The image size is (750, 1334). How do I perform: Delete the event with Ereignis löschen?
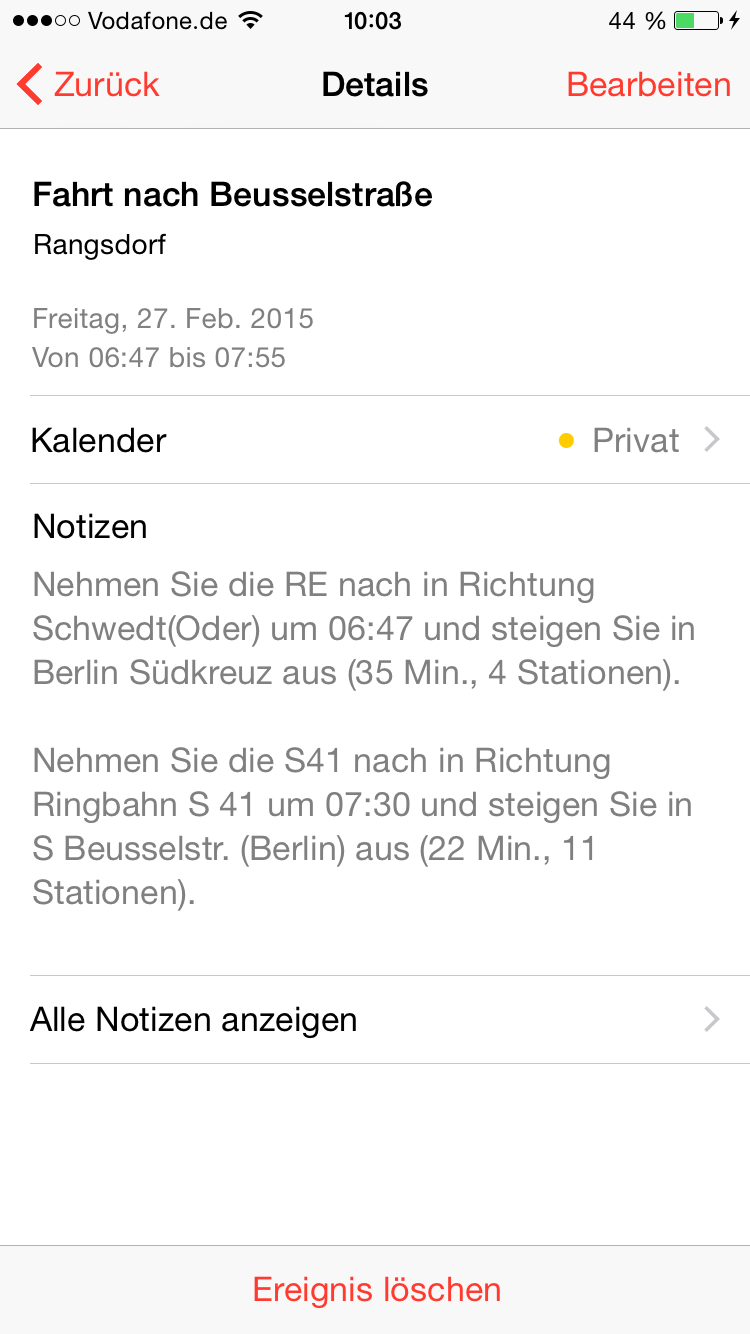click(x=376, y=1289)
